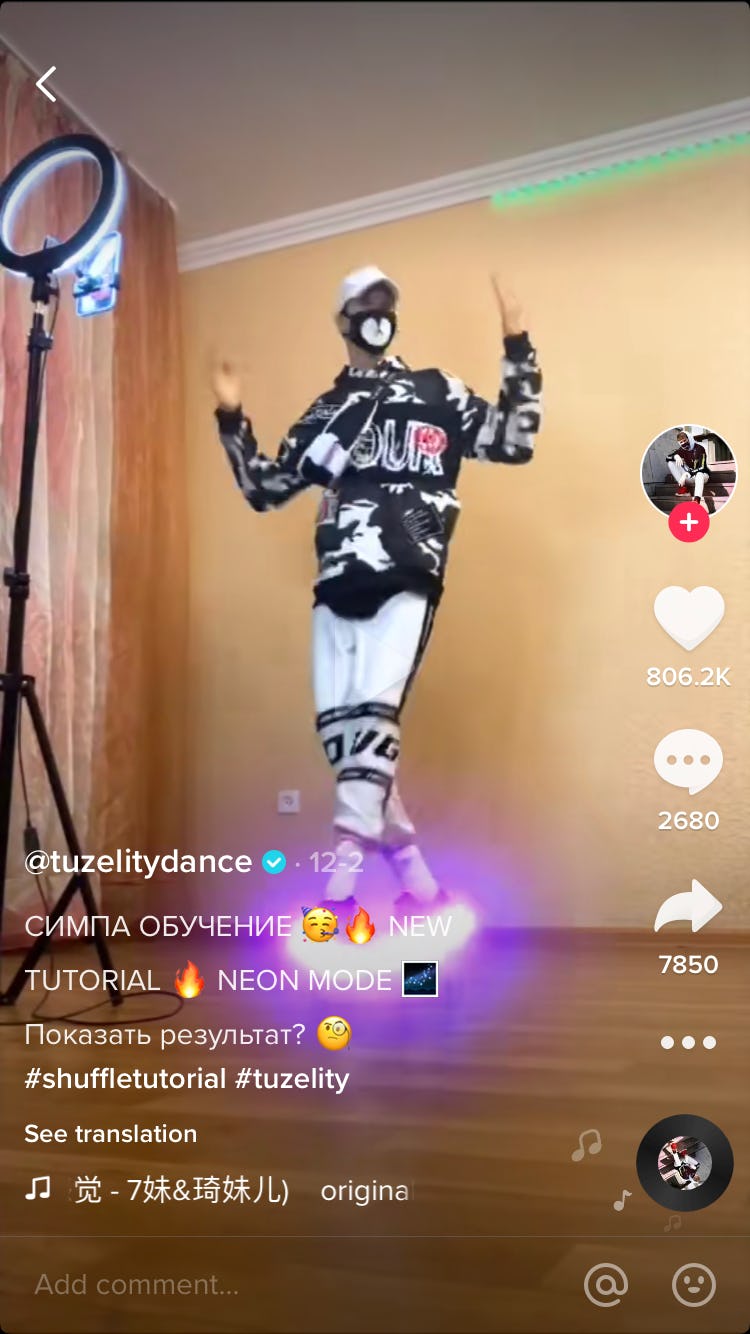Share this video with the arrow

pos(688,907)
